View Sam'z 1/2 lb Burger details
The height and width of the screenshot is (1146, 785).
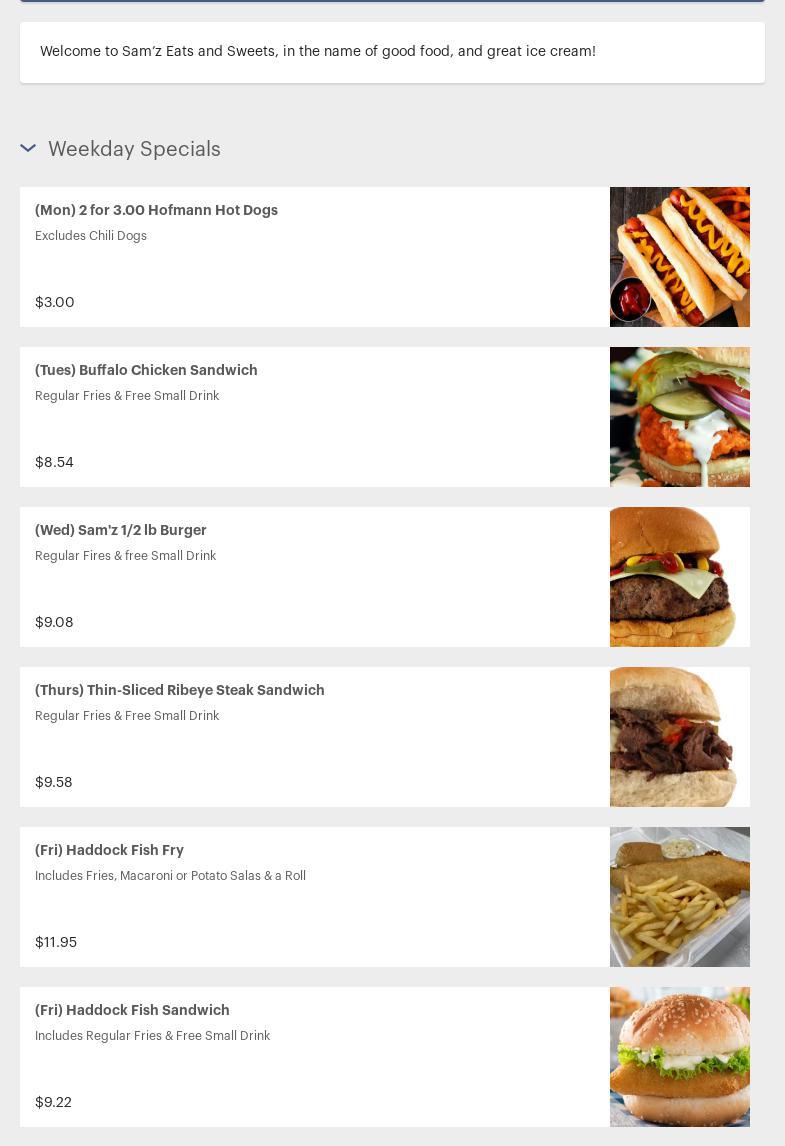click(x=121, y=531)
